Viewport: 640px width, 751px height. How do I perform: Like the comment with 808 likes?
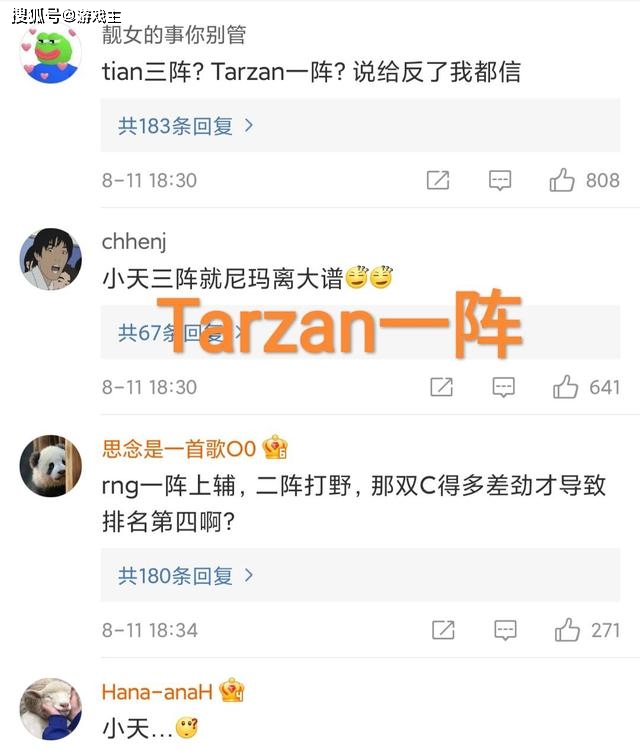coord(563,181)
